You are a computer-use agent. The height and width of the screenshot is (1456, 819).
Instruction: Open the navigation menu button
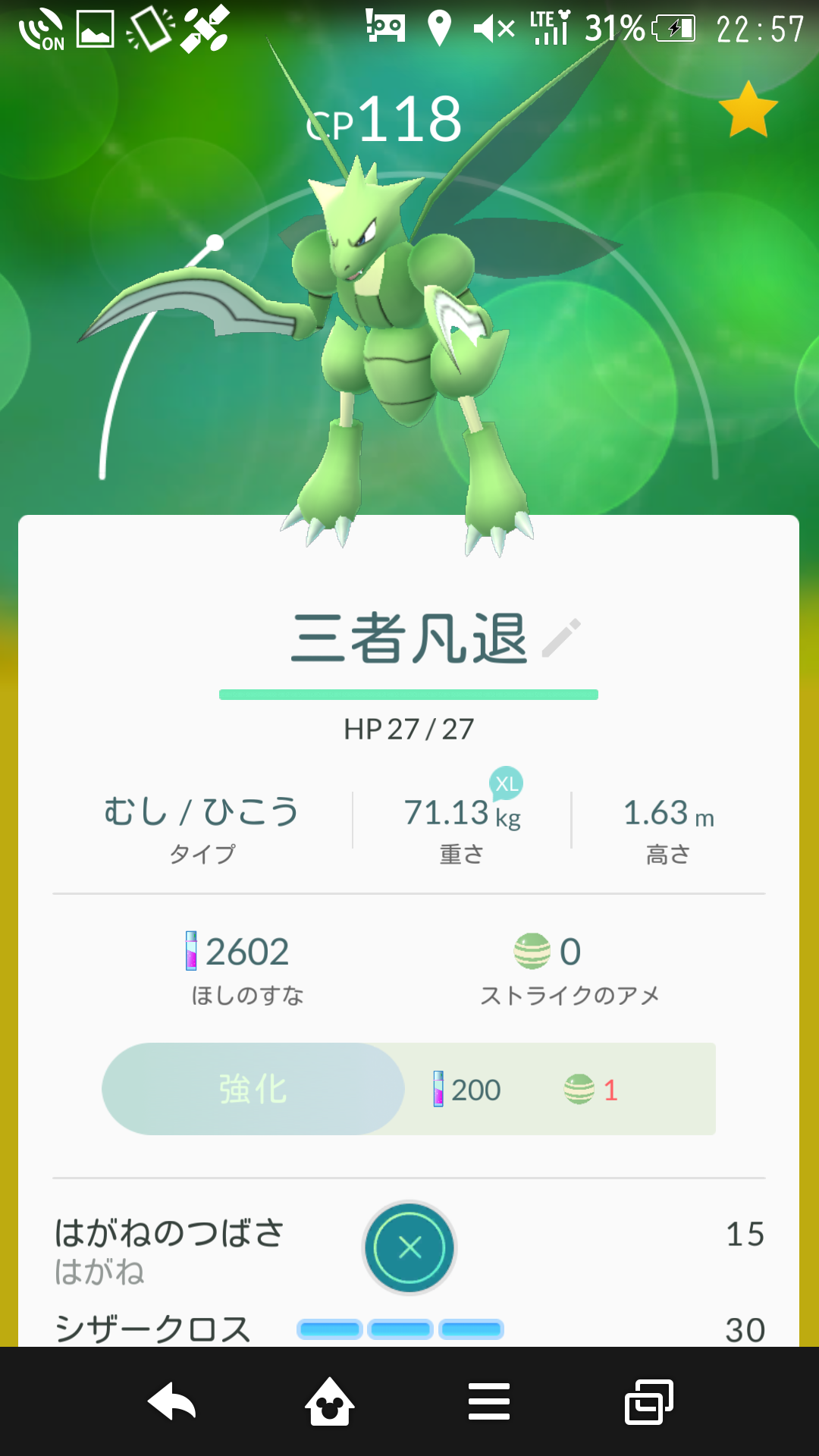488,1399
